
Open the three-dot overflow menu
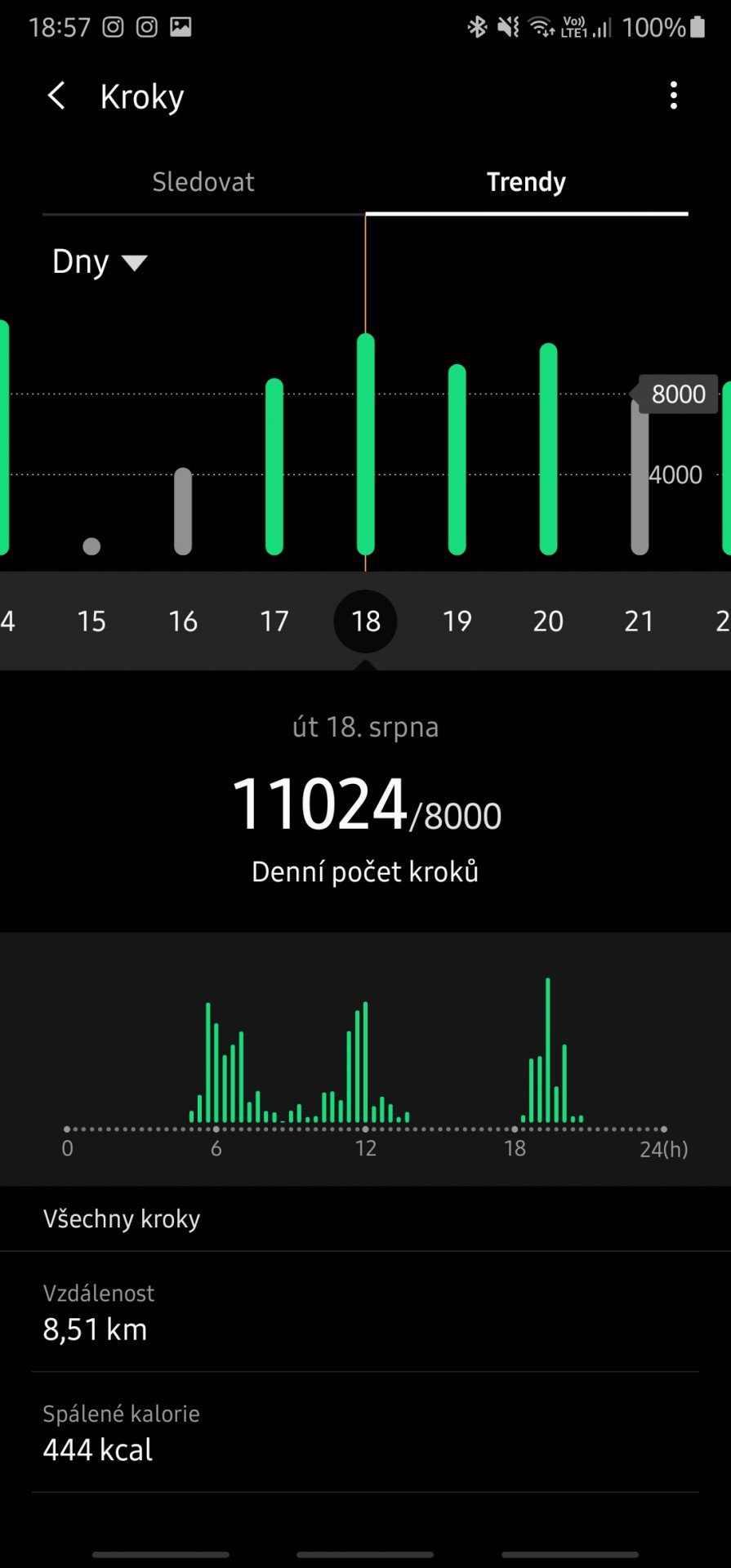point(673,96)
